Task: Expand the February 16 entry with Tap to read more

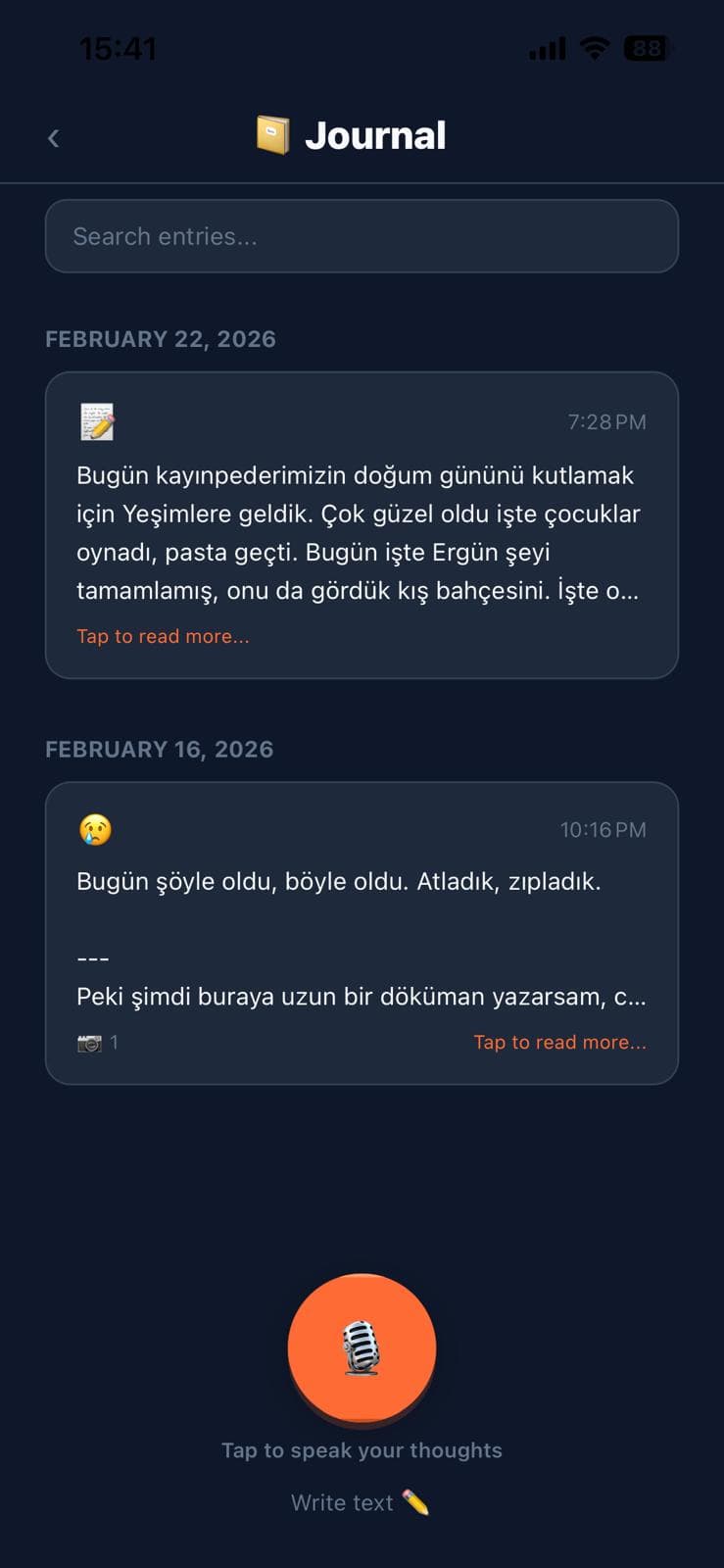Action: 559,1042
